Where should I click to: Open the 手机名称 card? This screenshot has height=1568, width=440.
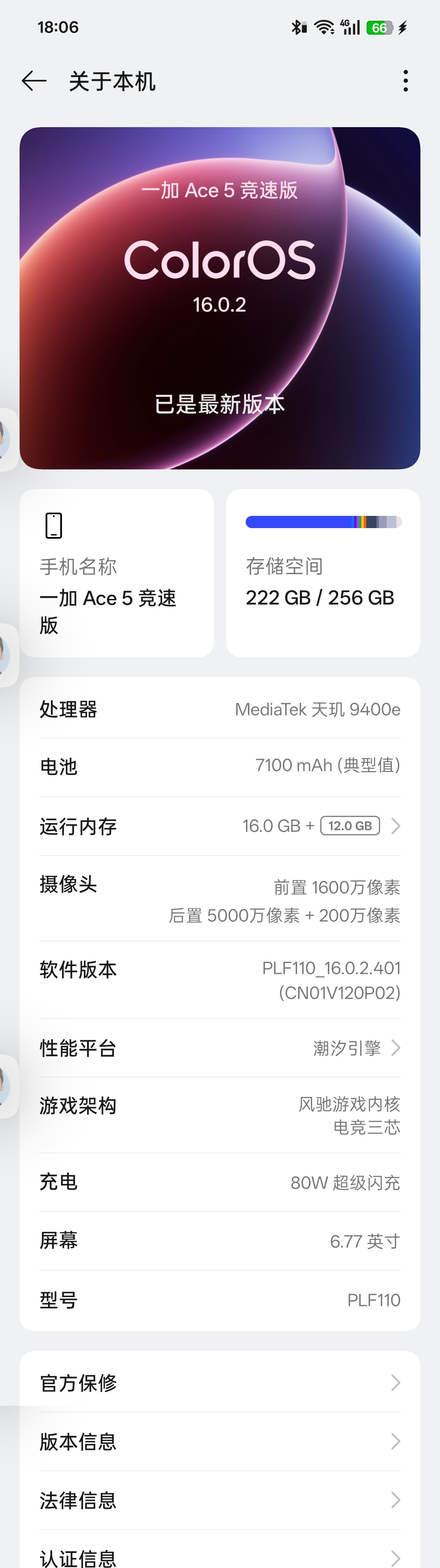pyautogui.click(x=117, y=573)
